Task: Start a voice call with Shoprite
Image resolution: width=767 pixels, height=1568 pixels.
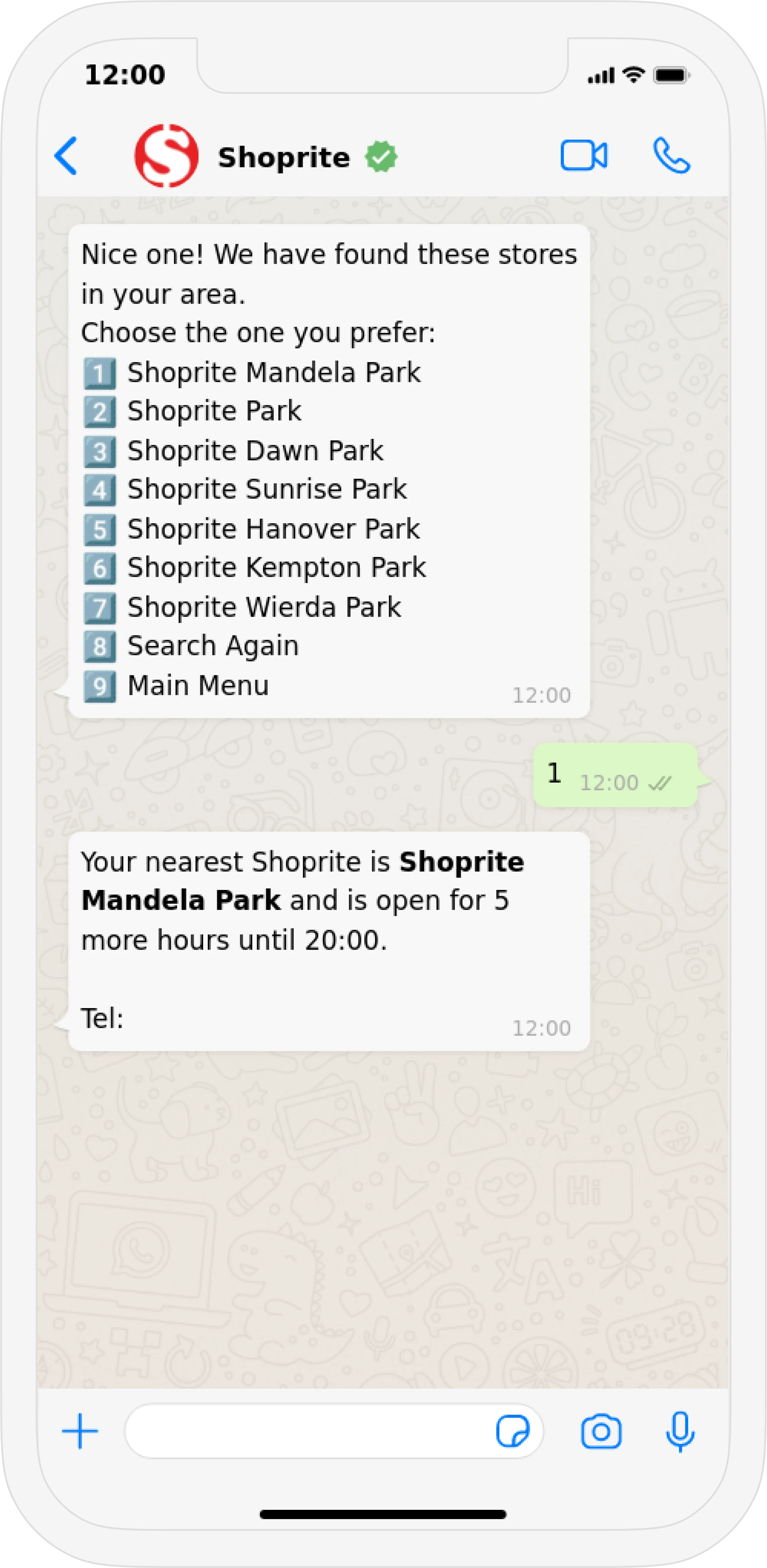Action: (672, 156)
